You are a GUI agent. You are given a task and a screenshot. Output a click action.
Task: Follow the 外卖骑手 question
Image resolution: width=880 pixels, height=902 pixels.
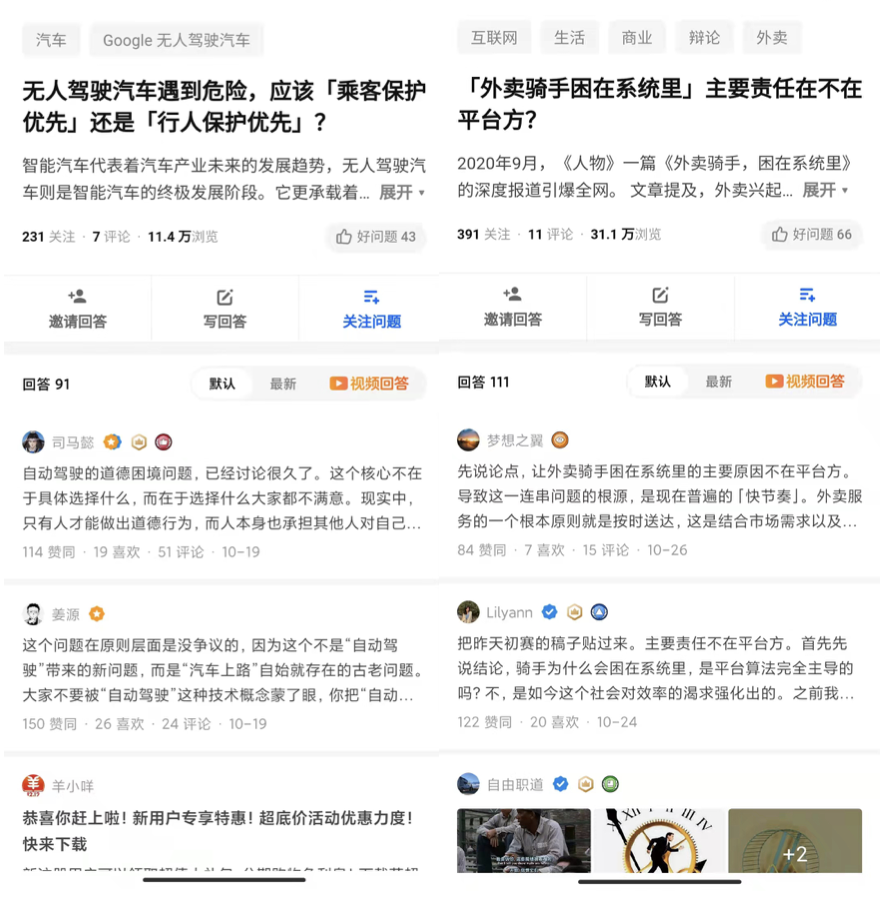[x=807, y=306]
